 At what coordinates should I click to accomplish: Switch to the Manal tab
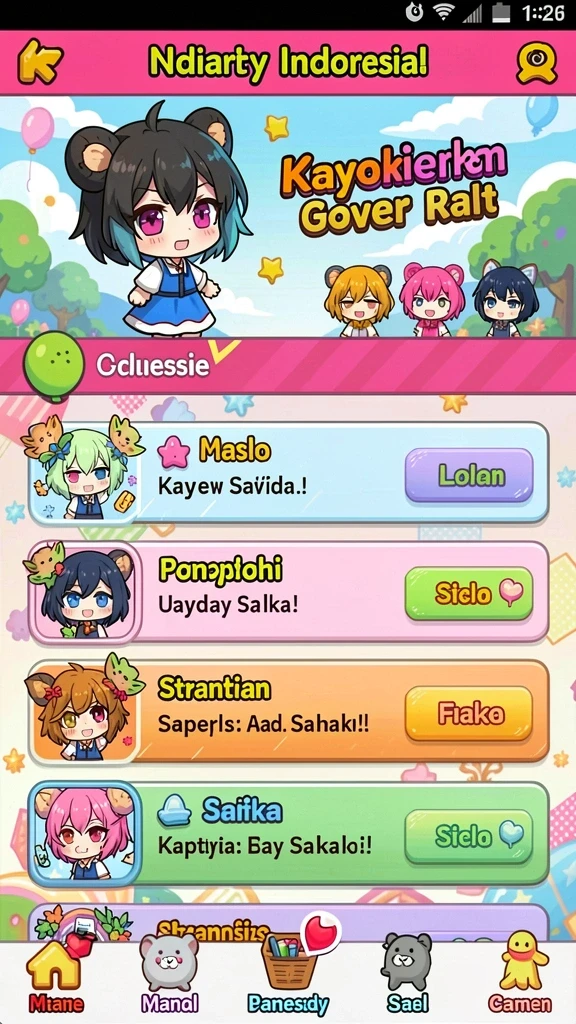coord(170,976)
